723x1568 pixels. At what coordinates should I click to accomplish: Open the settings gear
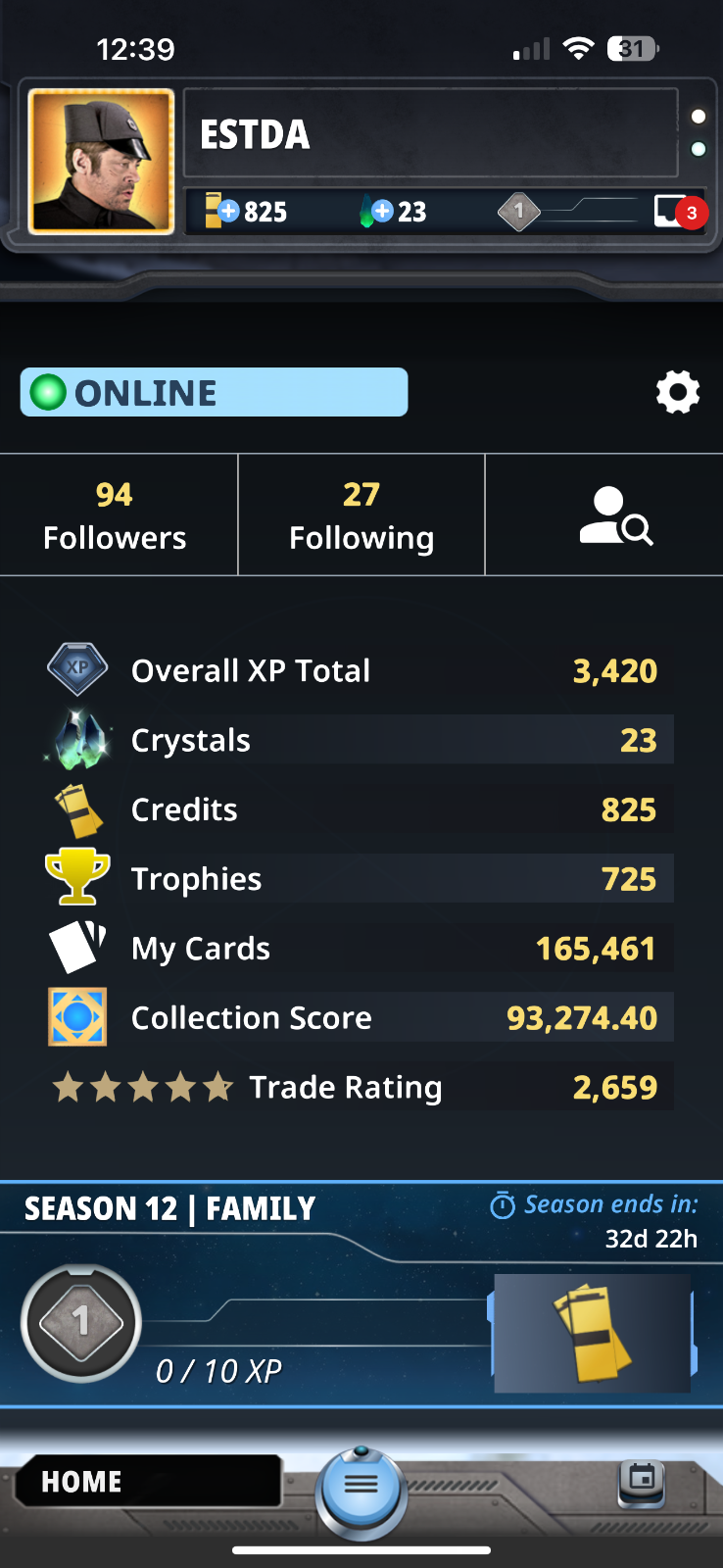tap(678, 393)
